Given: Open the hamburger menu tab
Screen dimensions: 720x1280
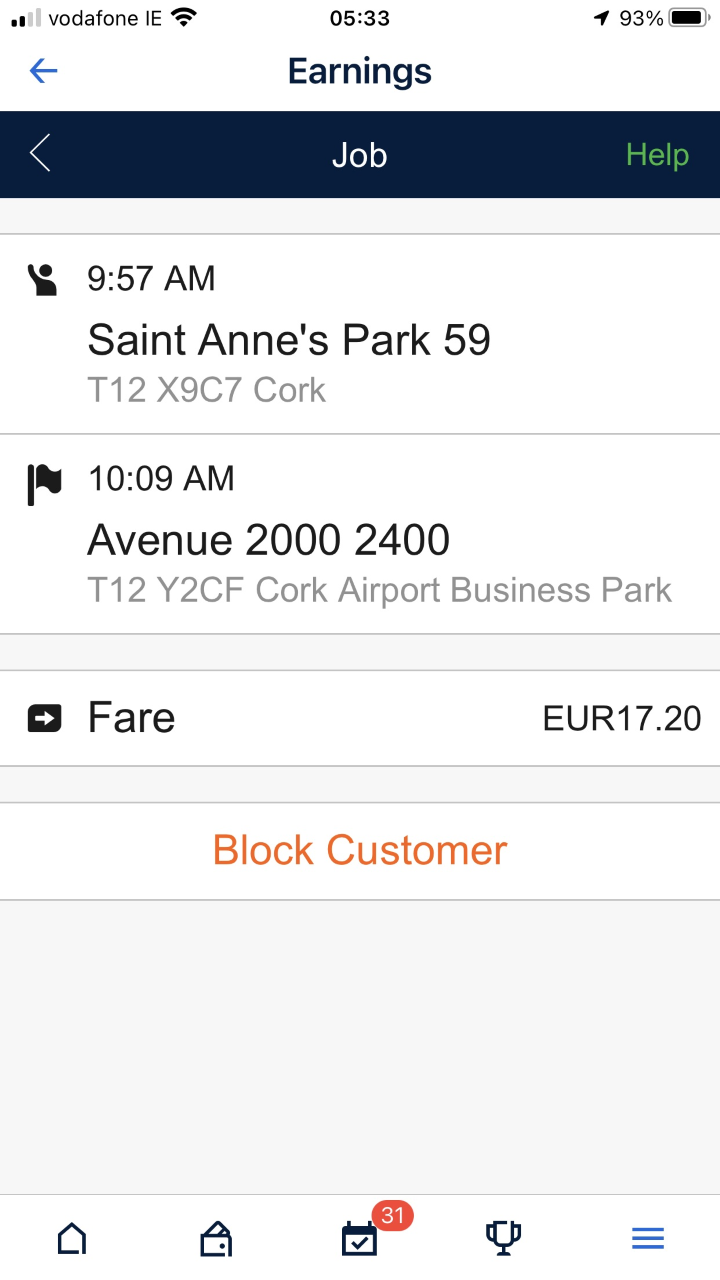Looking at the screenshot, I should coord(648,1239).
